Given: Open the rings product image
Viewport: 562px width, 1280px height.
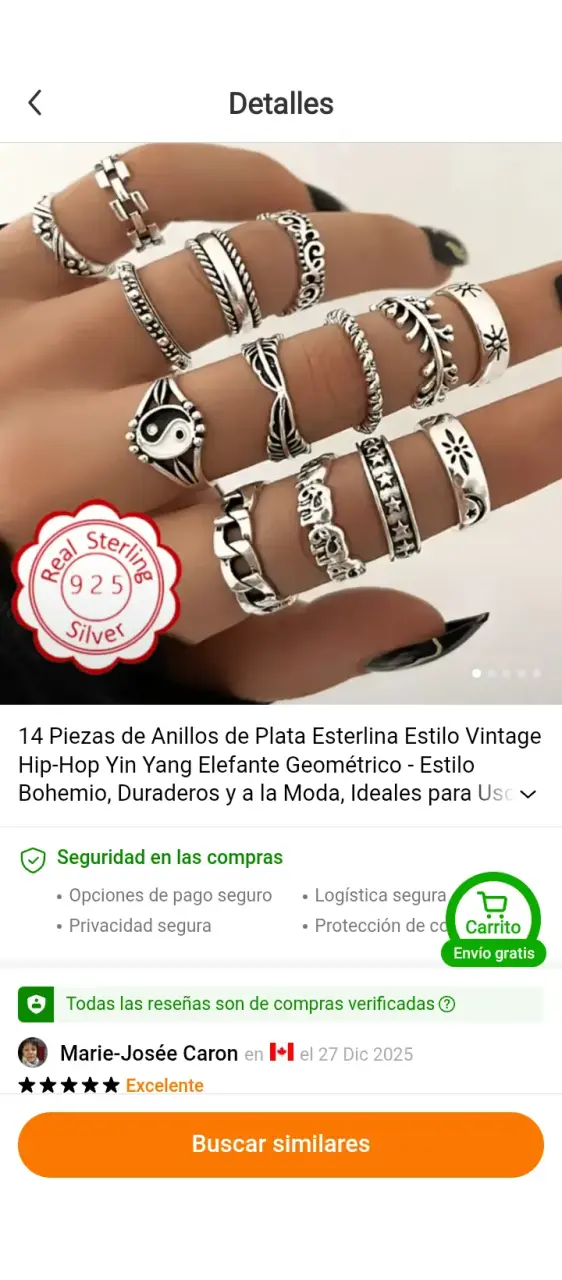Looking at the screenshot, I should (x=281, y=423).
